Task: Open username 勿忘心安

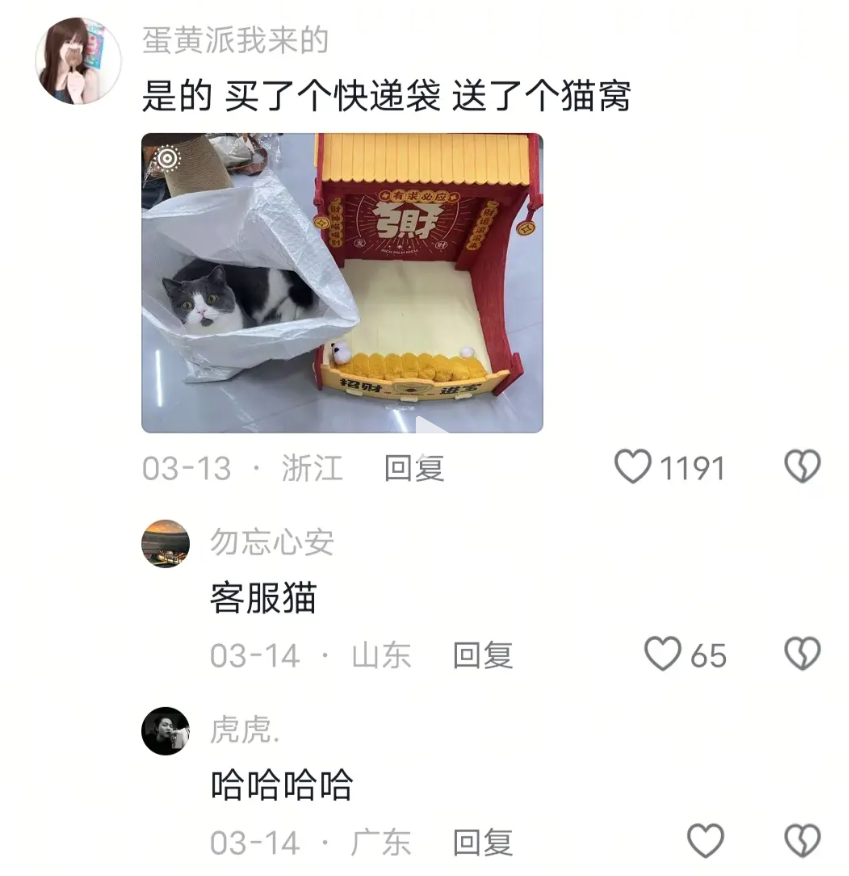Action: [272, 542]
